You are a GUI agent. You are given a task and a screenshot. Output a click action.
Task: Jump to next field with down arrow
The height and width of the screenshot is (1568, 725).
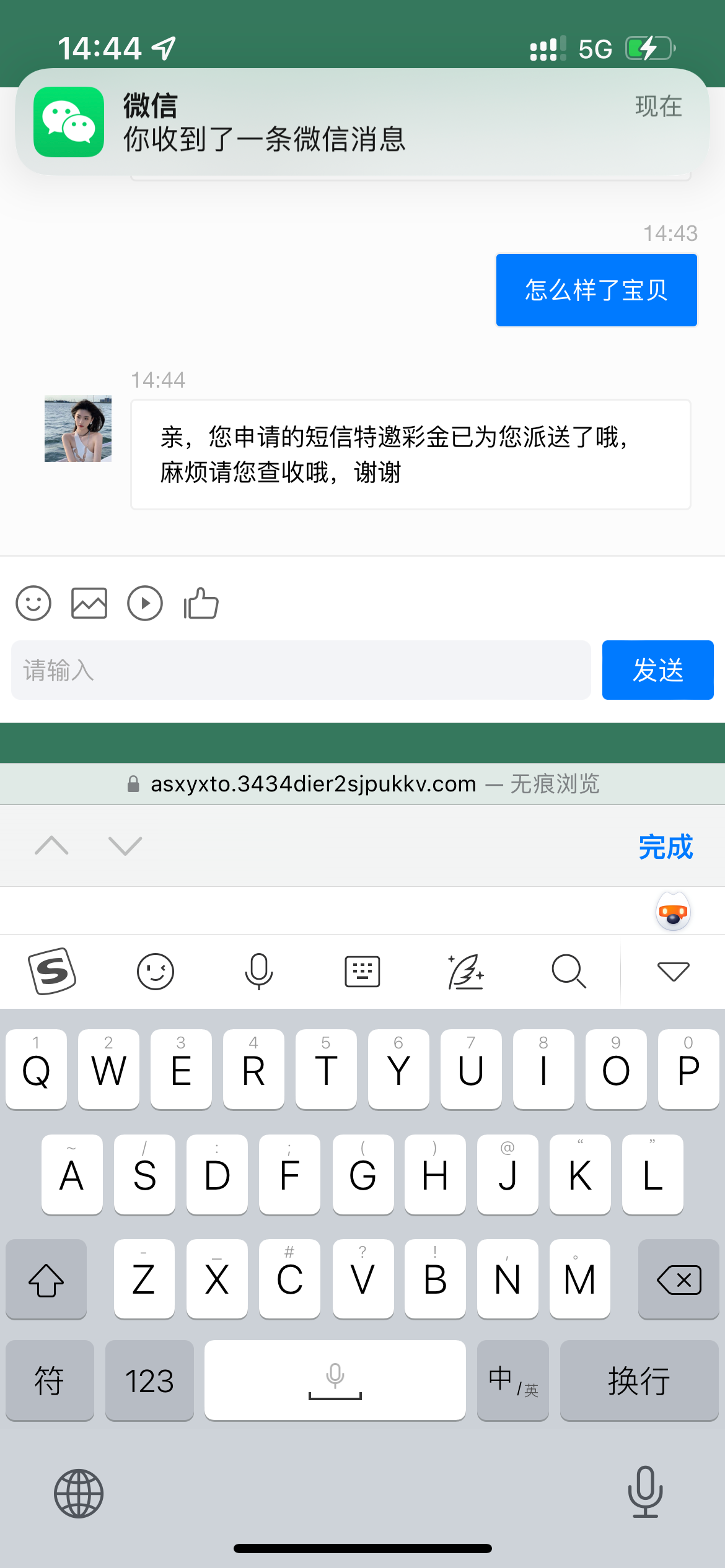coord(125,845)
